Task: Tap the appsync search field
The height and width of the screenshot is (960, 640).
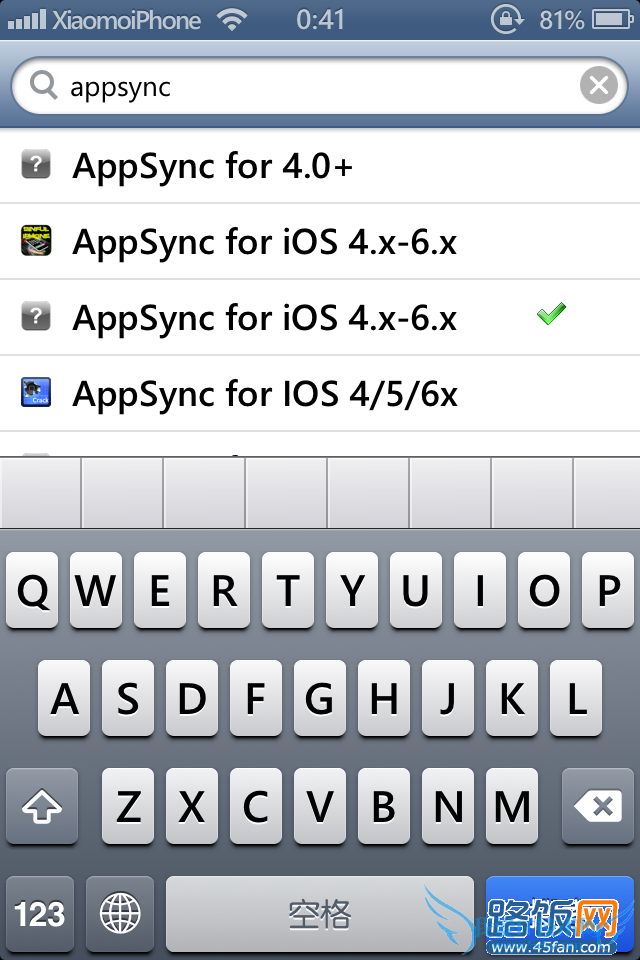Action: (300, 87)
